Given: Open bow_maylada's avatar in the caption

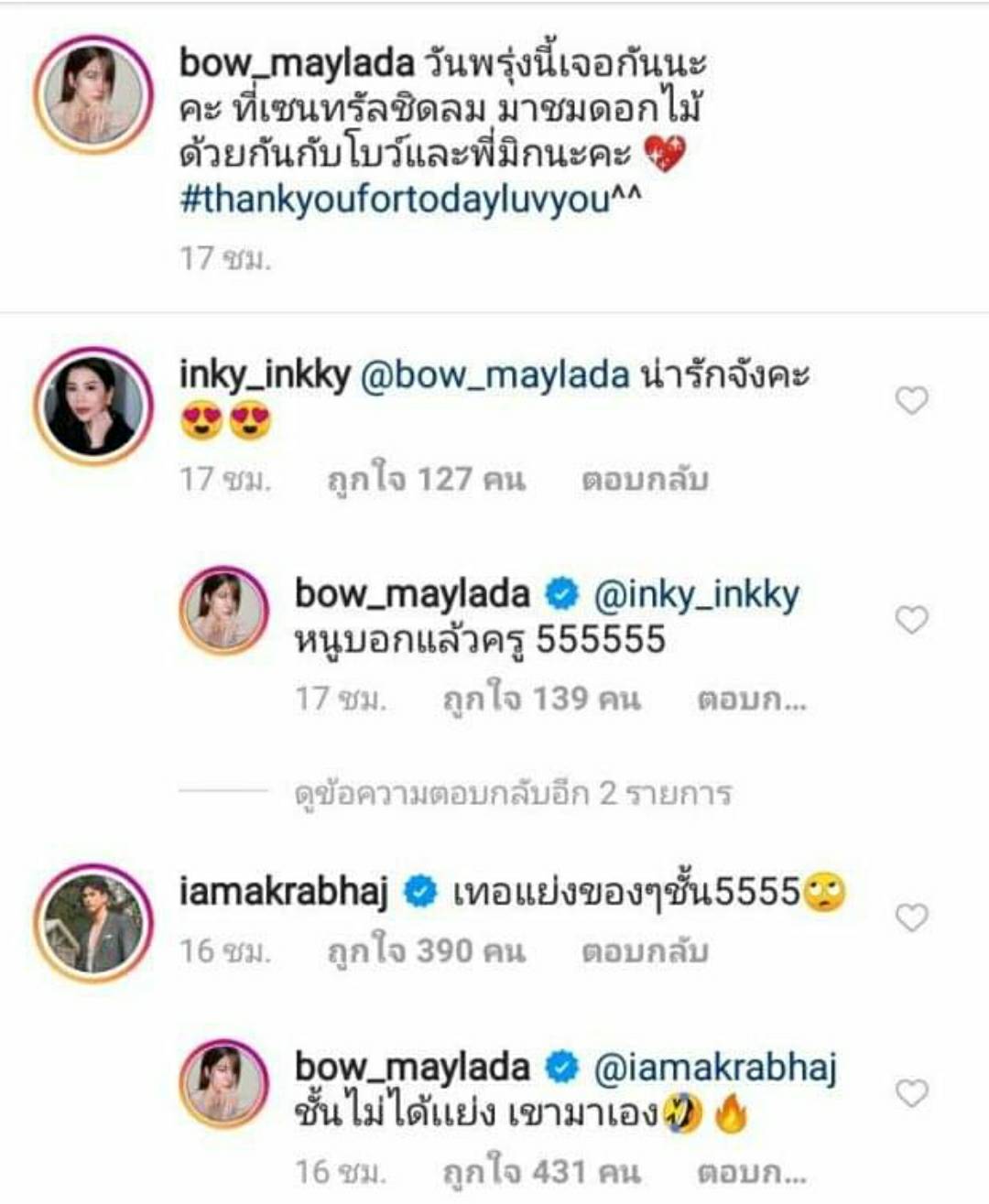Looking at the screenshot, I should 92,94.
